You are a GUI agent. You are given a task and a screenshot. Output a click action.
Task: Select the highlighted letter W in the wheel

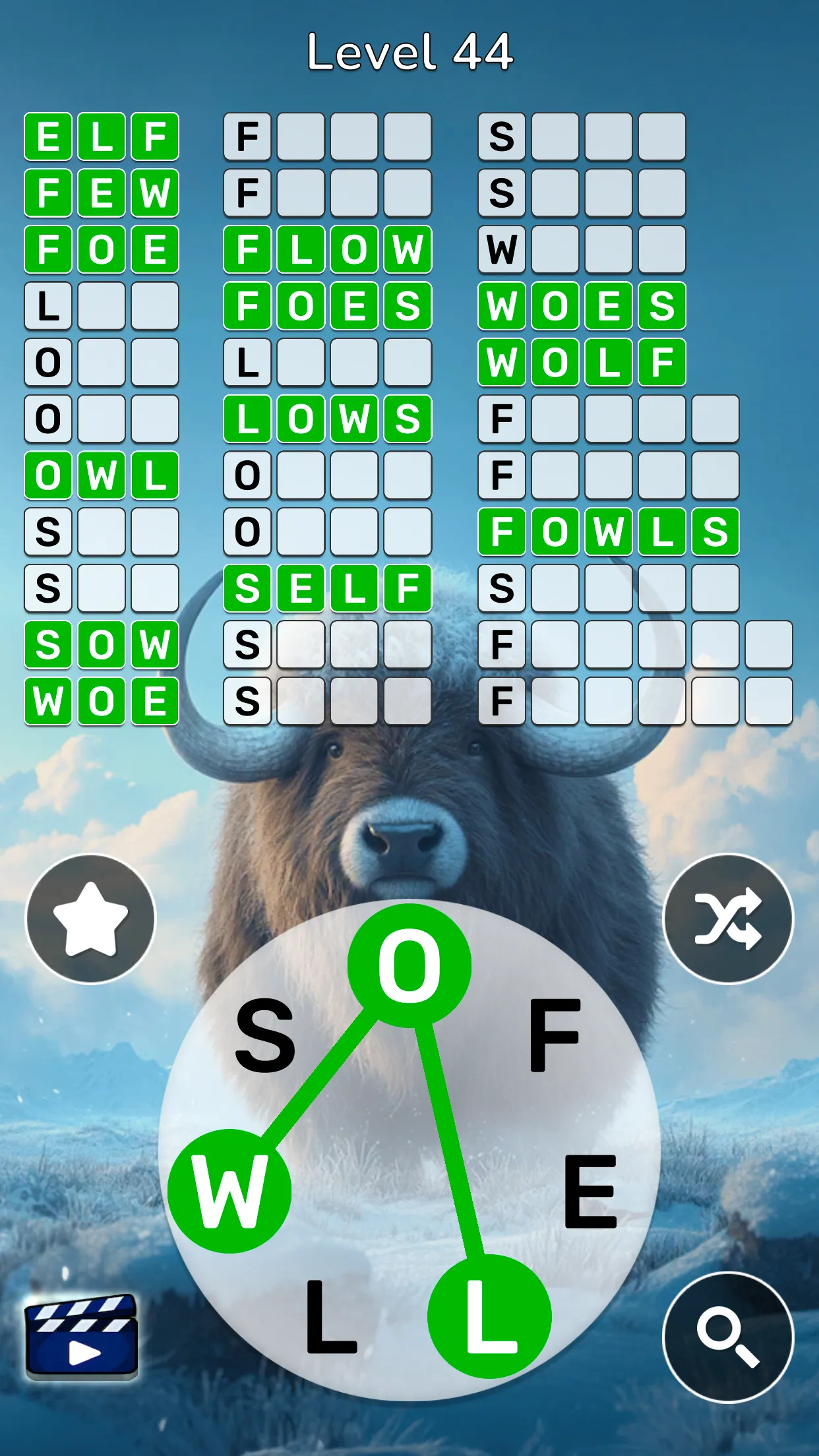229,1191
